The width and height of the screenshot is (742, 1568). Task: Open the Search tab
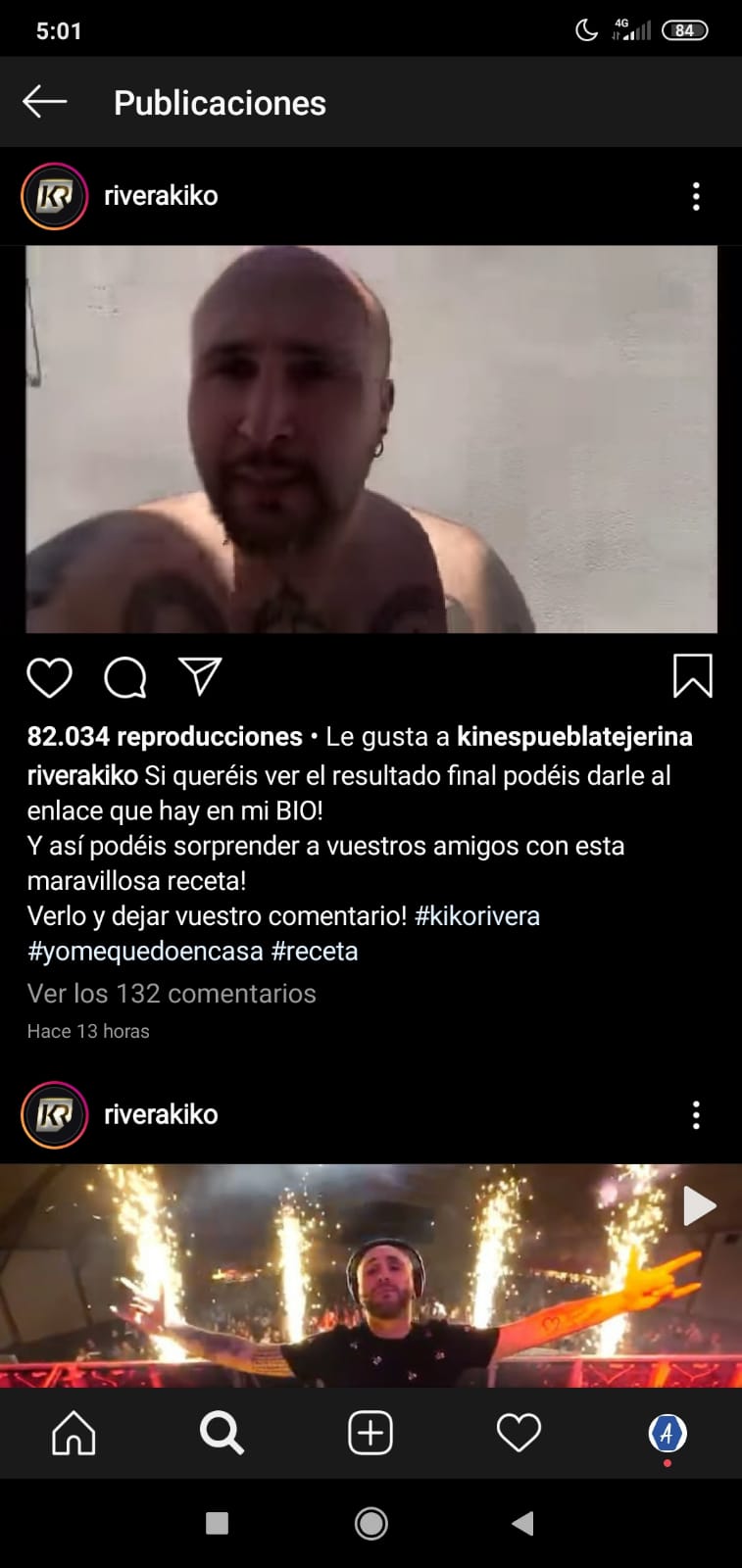tap(222, 1434)
